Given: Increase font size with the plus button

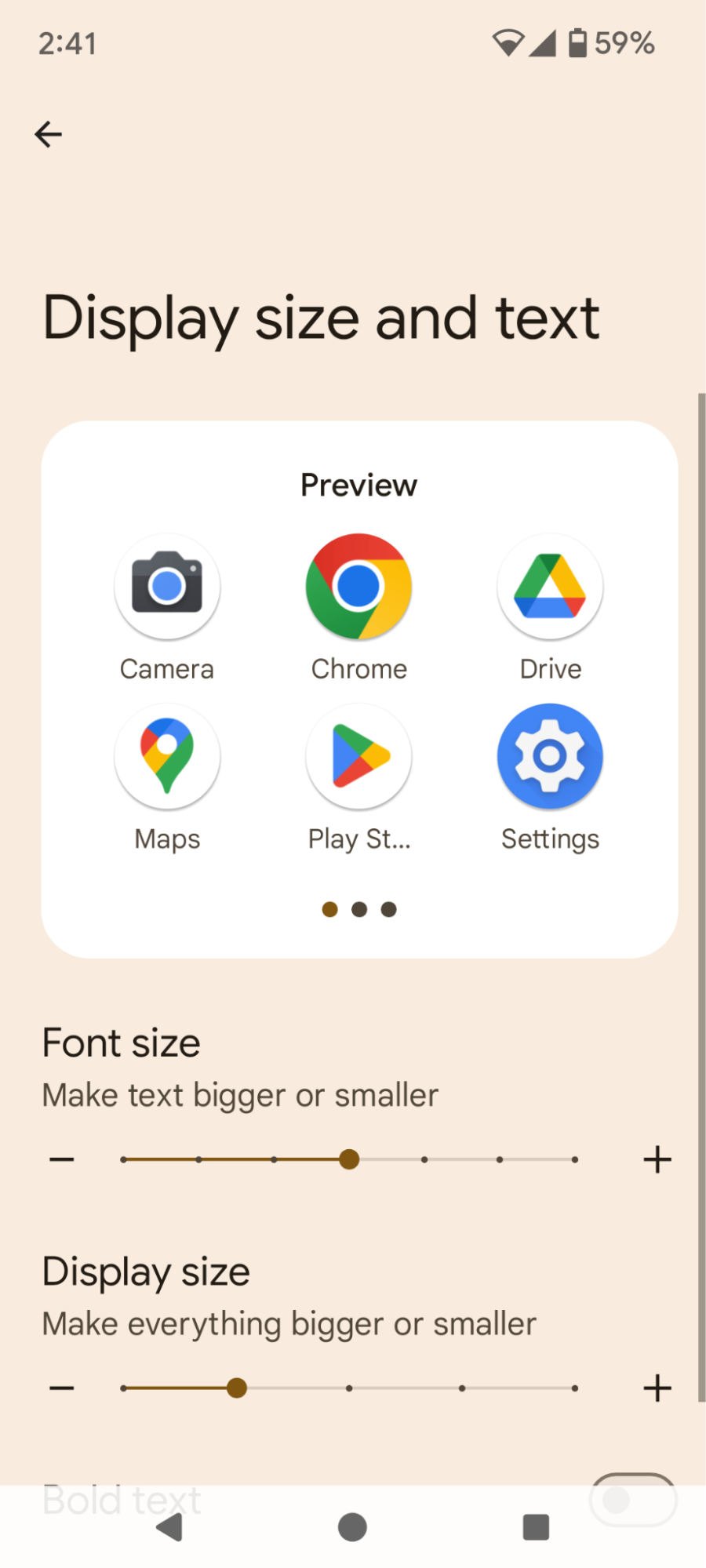Looking at the screenshot, I should 657,1159.
